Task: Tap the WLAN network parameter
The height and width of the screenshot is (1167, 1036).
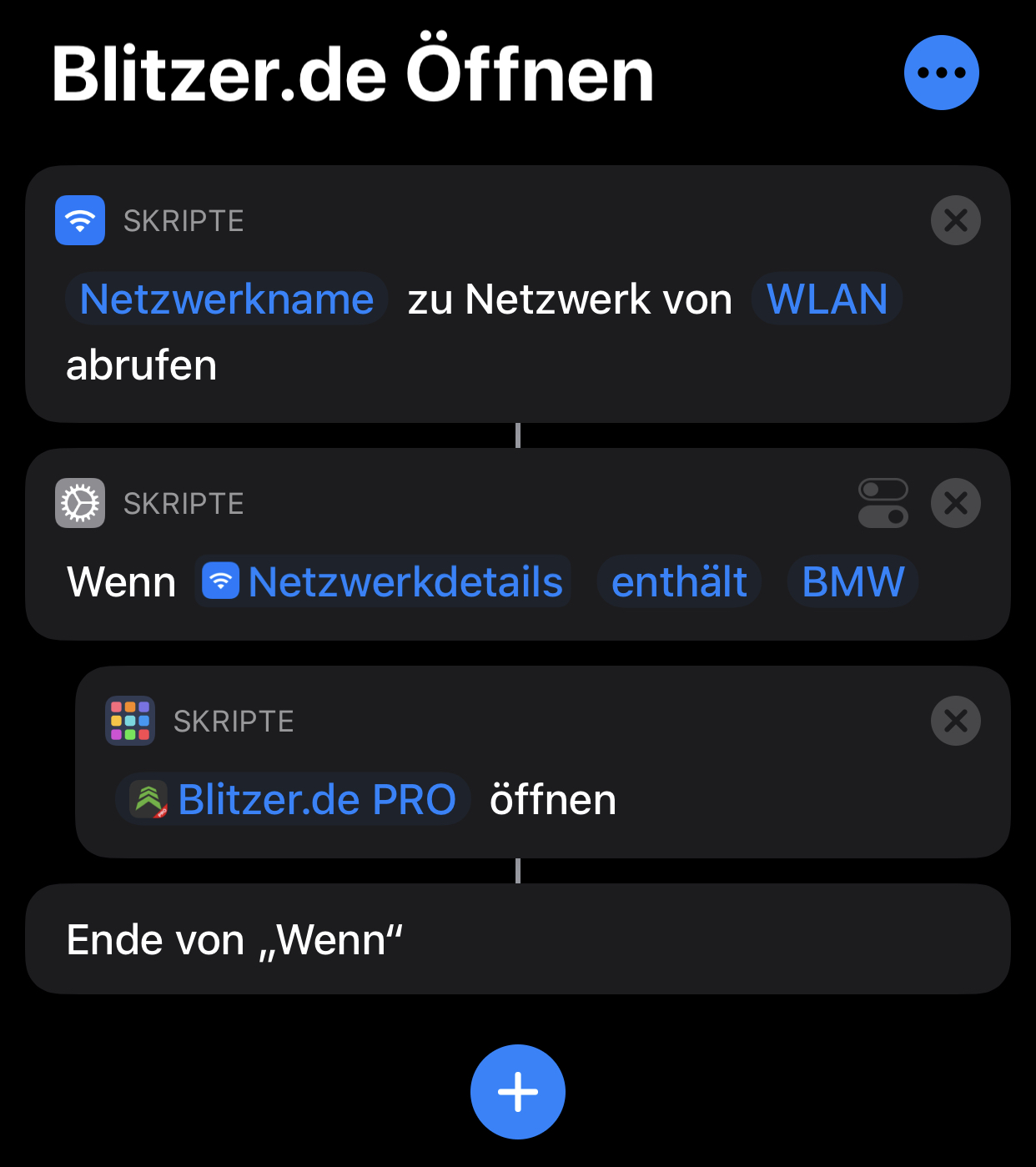Action: (x=826, y=299)
